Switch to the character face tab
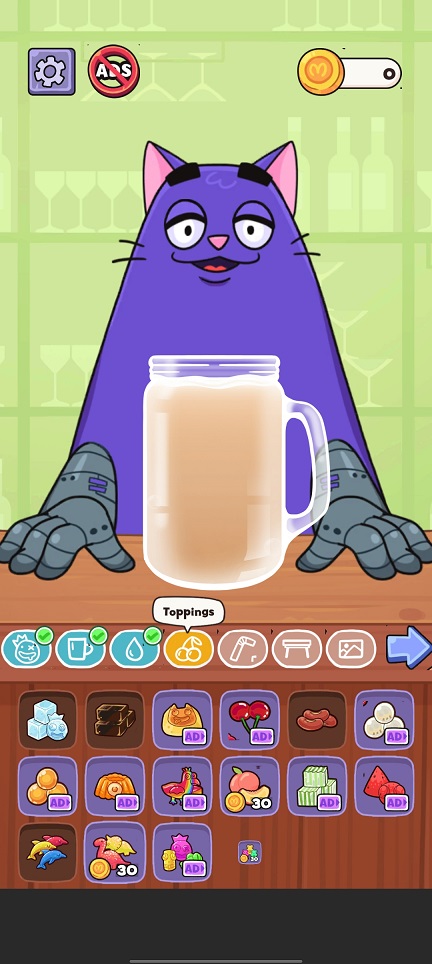This screenshot has width=432, height=964. pos(26,649)
